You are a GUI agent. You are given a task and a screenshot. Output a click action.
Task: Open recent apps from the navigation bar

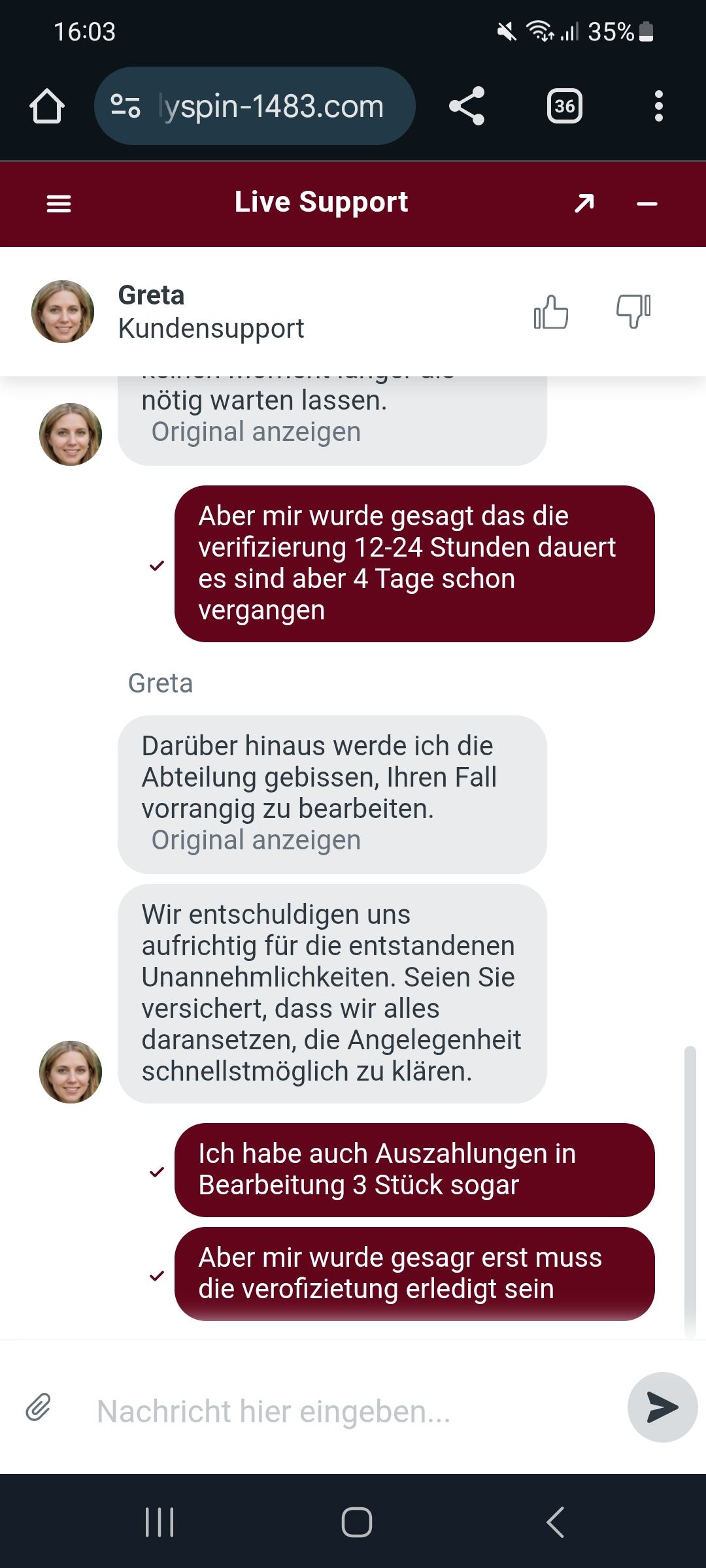click(160, 1522)
